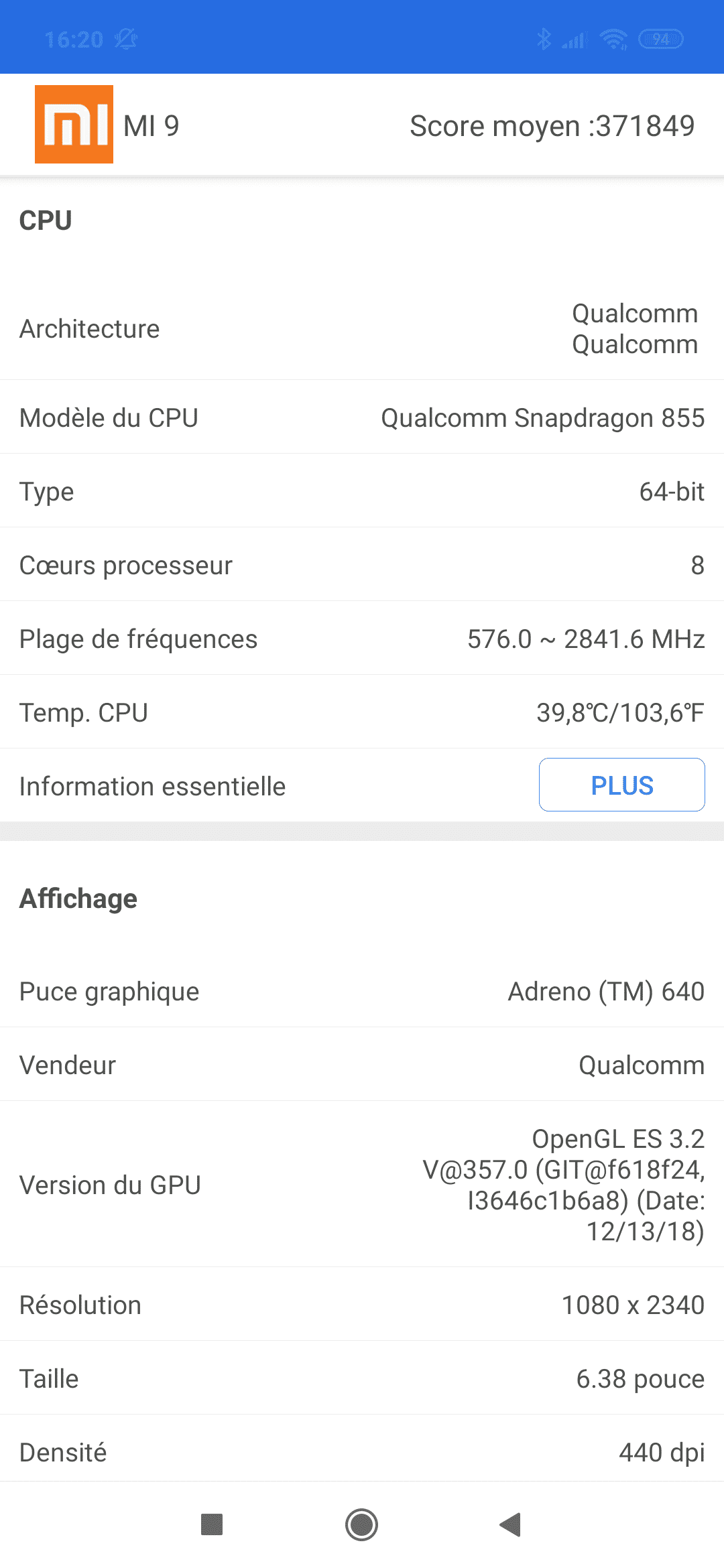Image resolution: width=724 pixels, height=1568 pixels.
Task: Return to the home screen
Action: [362, 1524]
